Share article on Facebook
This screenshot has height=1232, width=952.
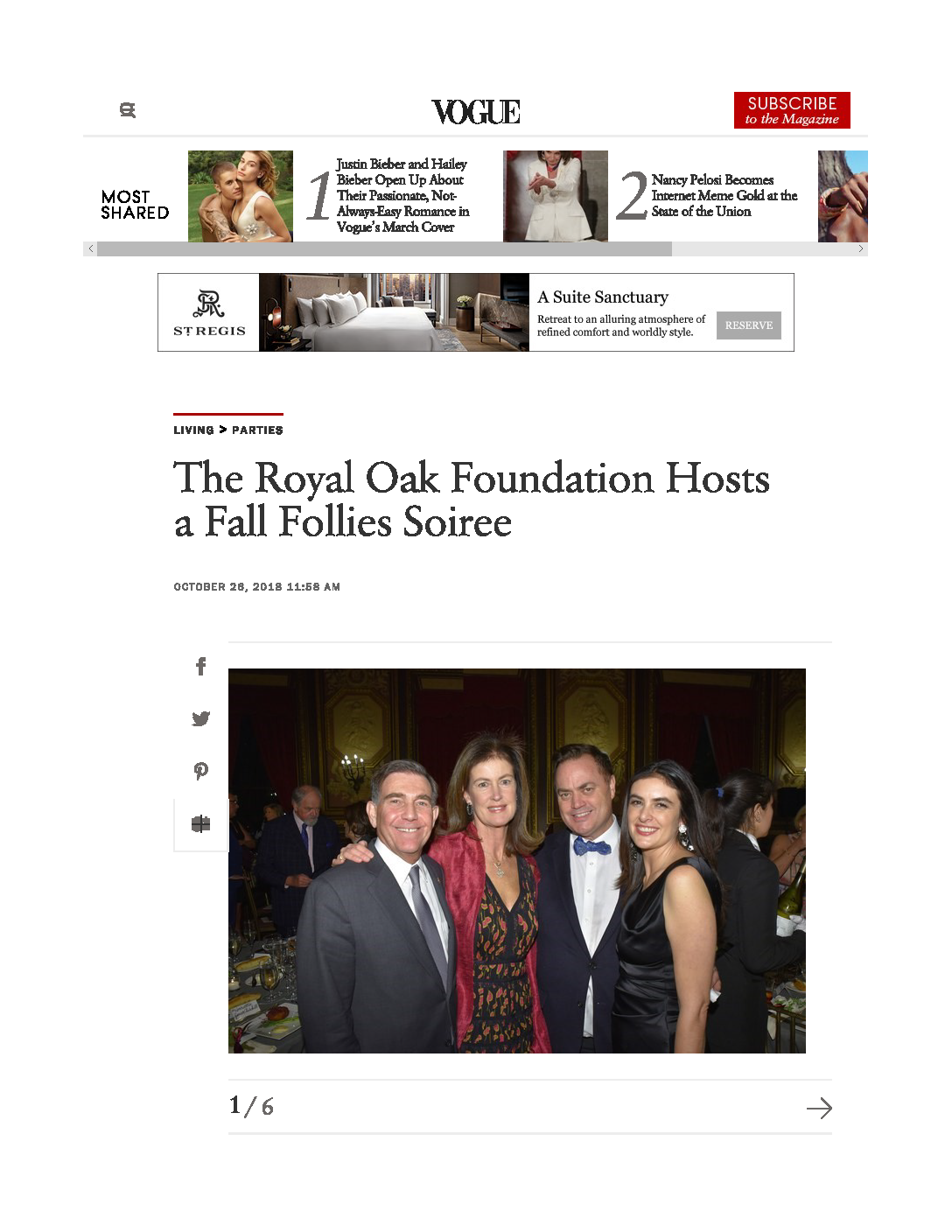201,667
